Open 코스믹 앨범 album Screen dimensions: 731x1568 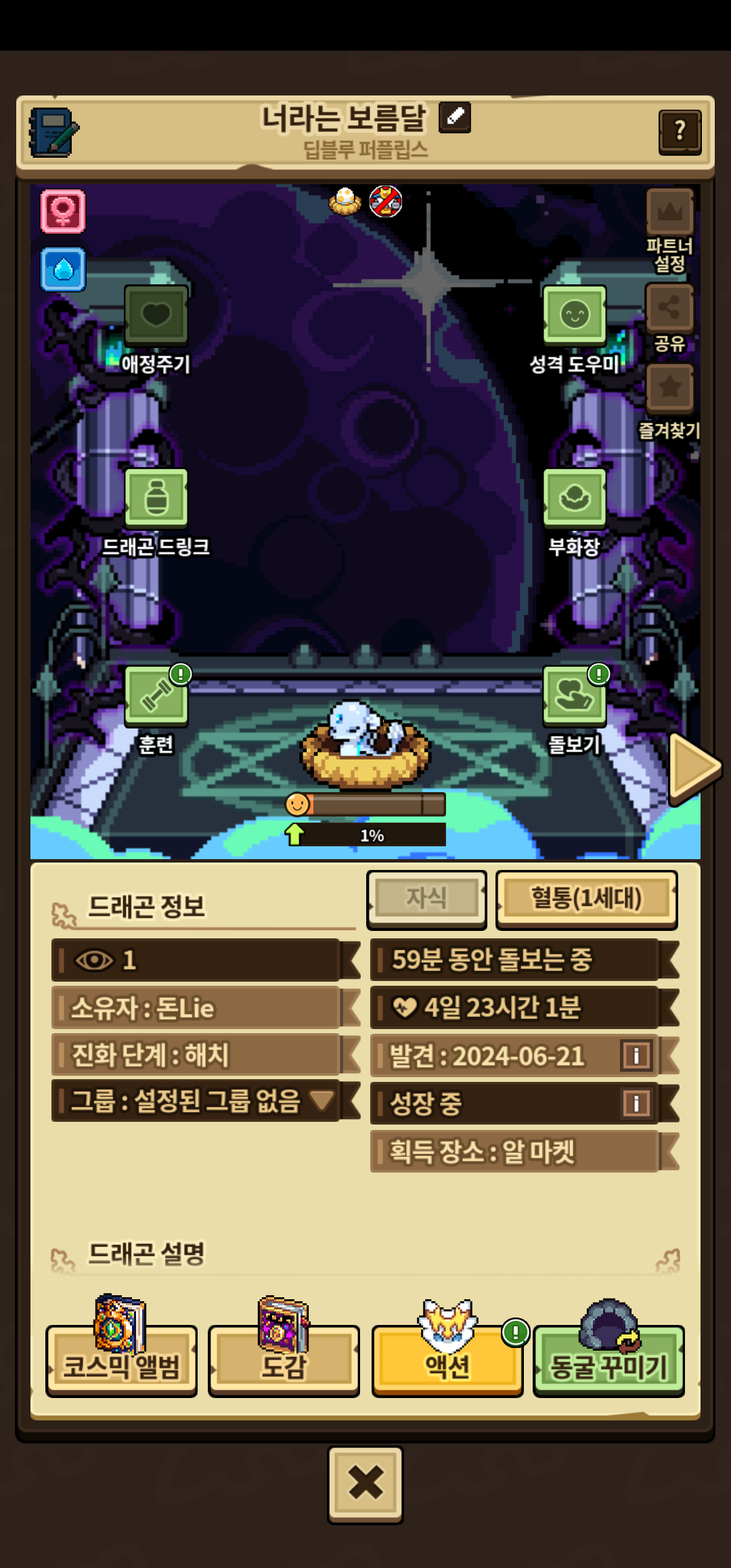(122, 1360)
